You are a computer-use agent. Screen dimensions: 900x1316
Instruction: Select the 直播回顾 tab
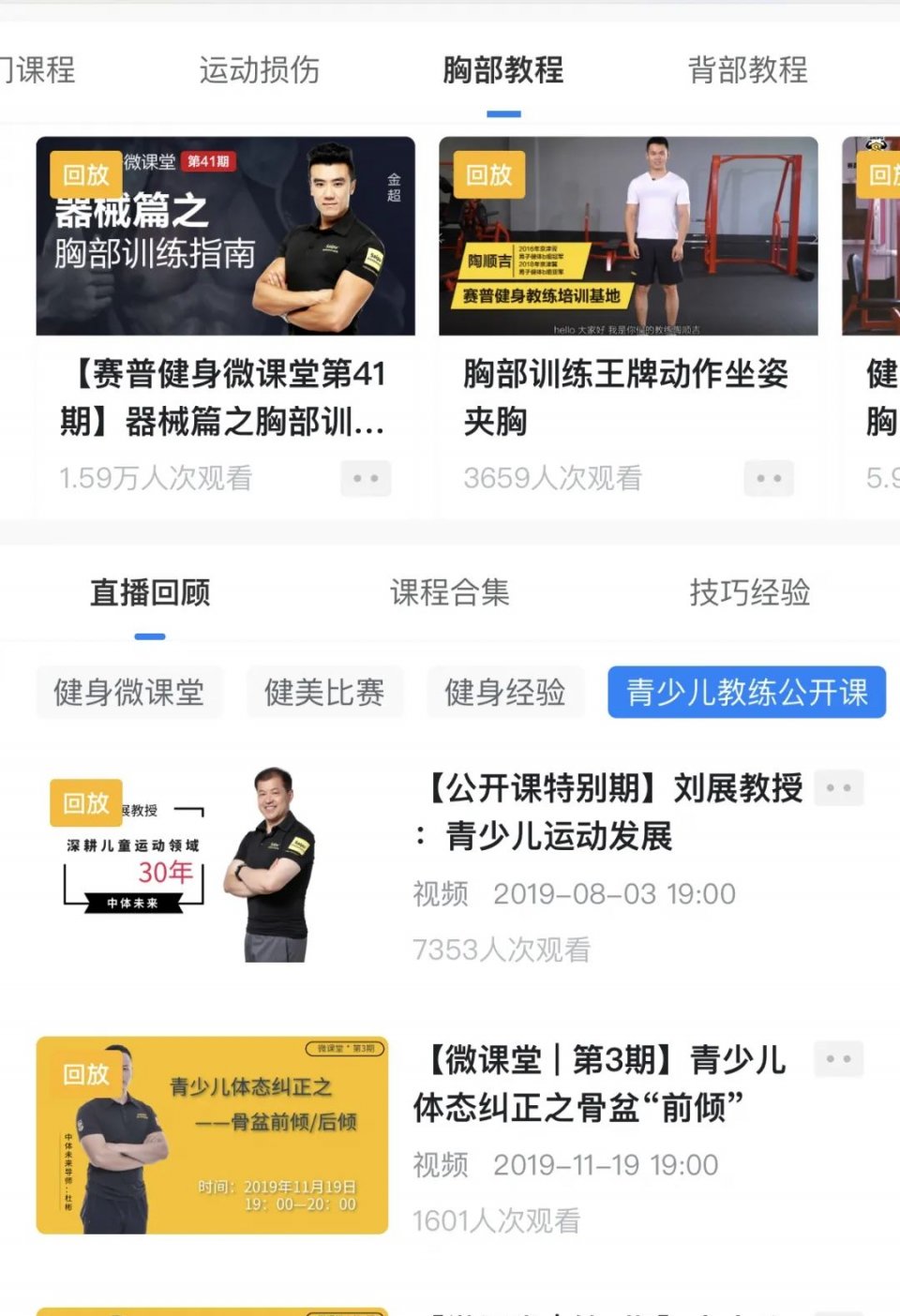pos(150,592)
